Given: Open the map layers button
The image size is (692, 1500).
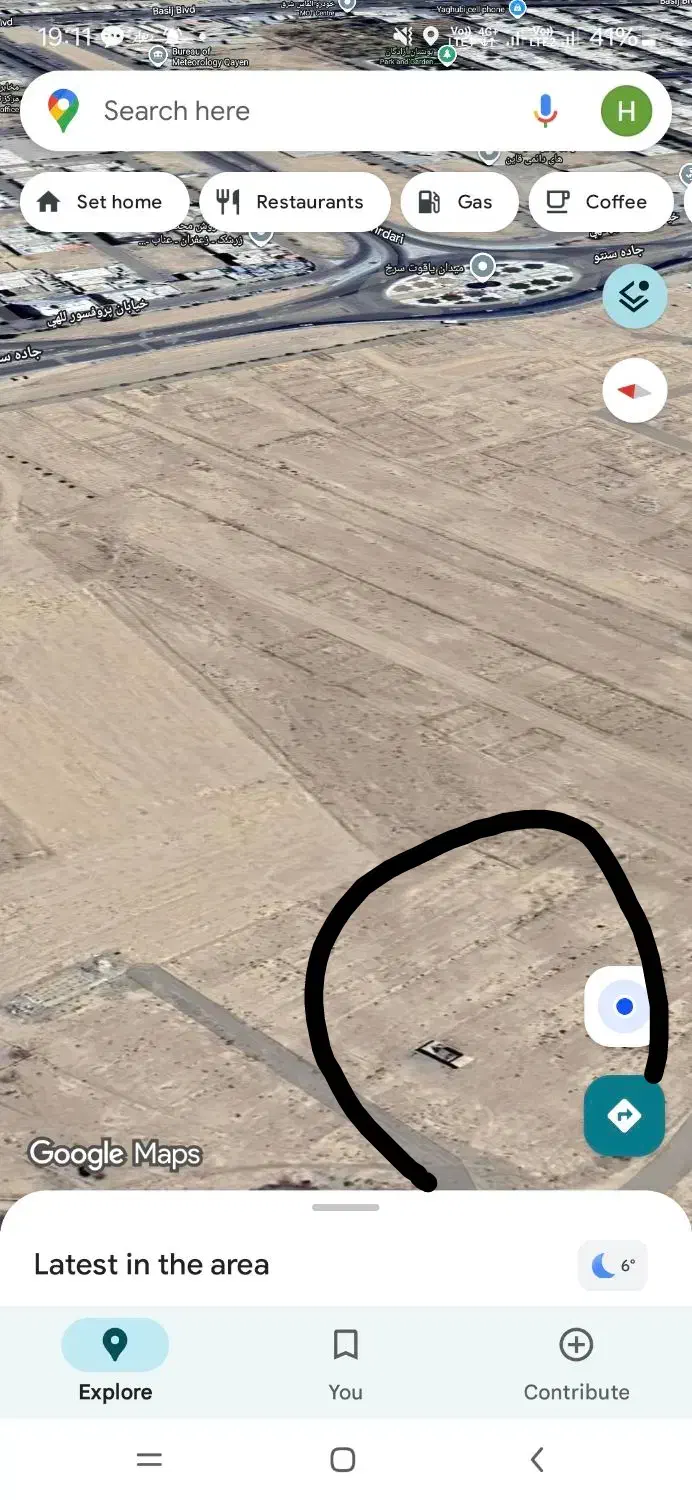Looking at the screenshot, I should pos(635,297).
